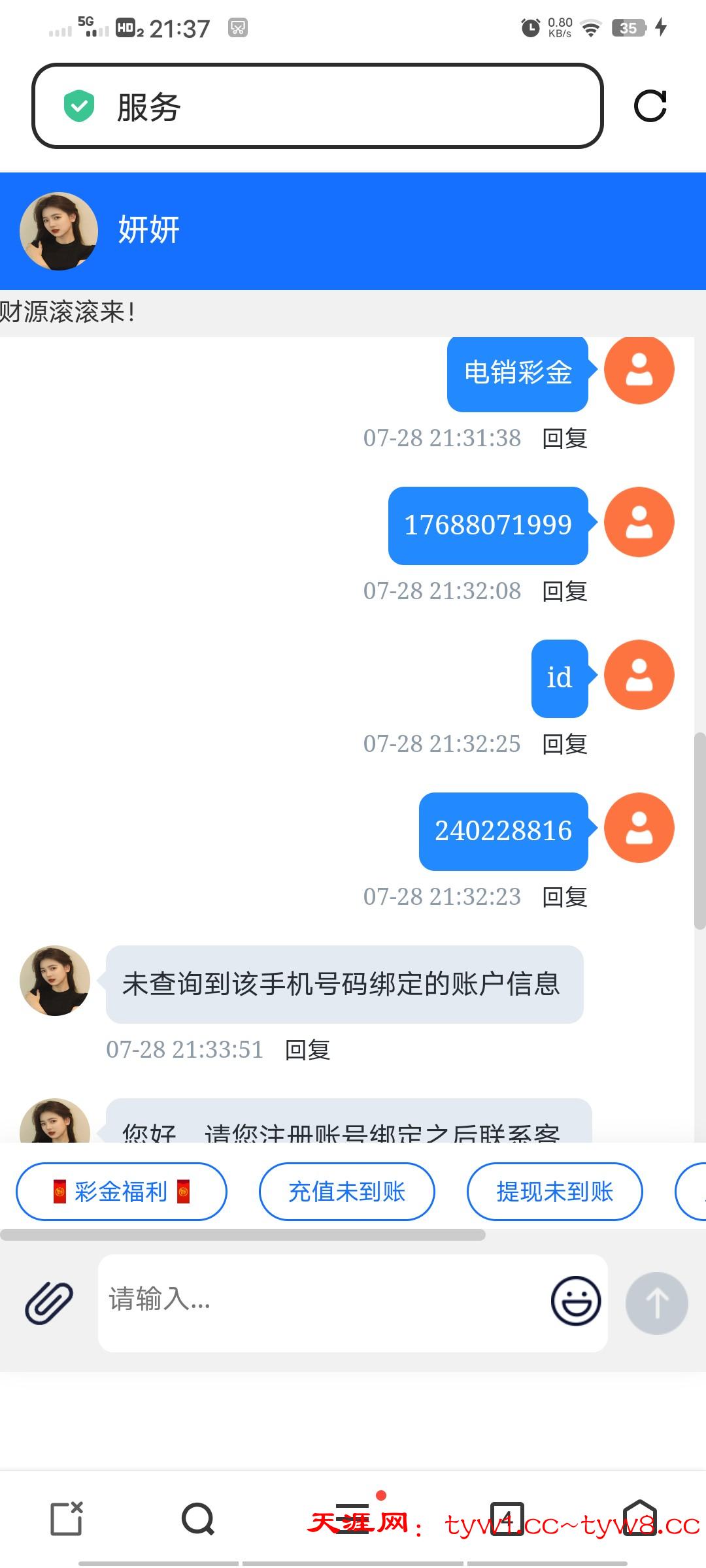This screenshot has width=706, height=1568.
Task: Tap 回复 under the 17688071999 message
Action: click(565, 591)
